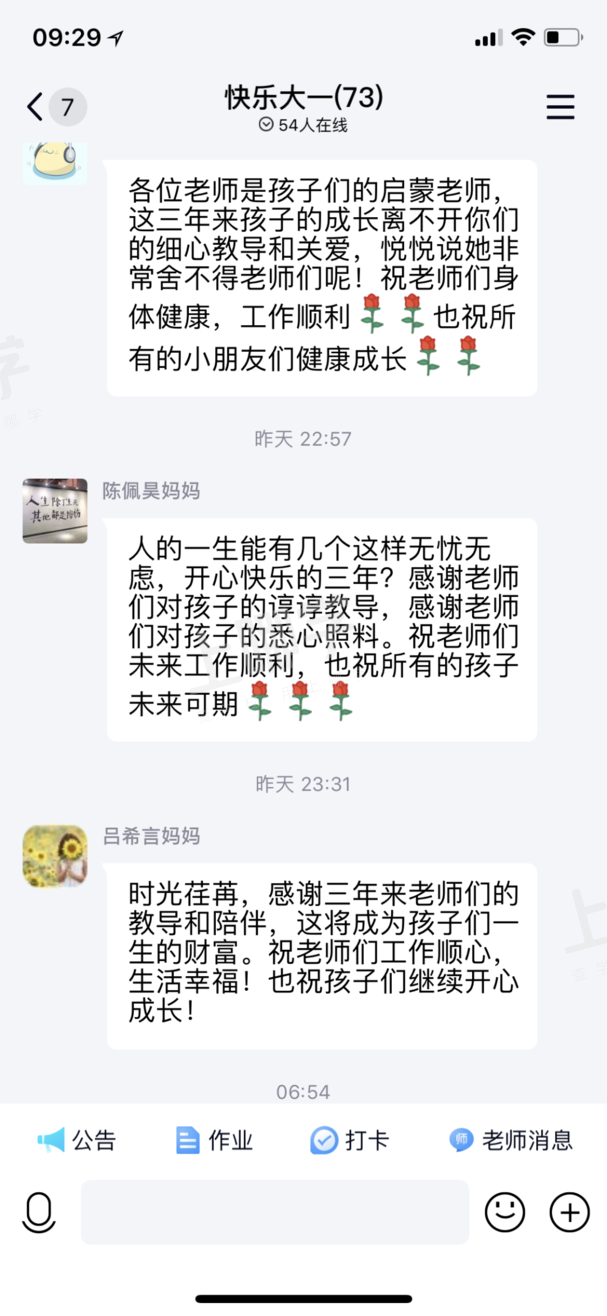Open the plus attachment menu
Screen dimensions: 607x1316
click(x=569, y=1212)
